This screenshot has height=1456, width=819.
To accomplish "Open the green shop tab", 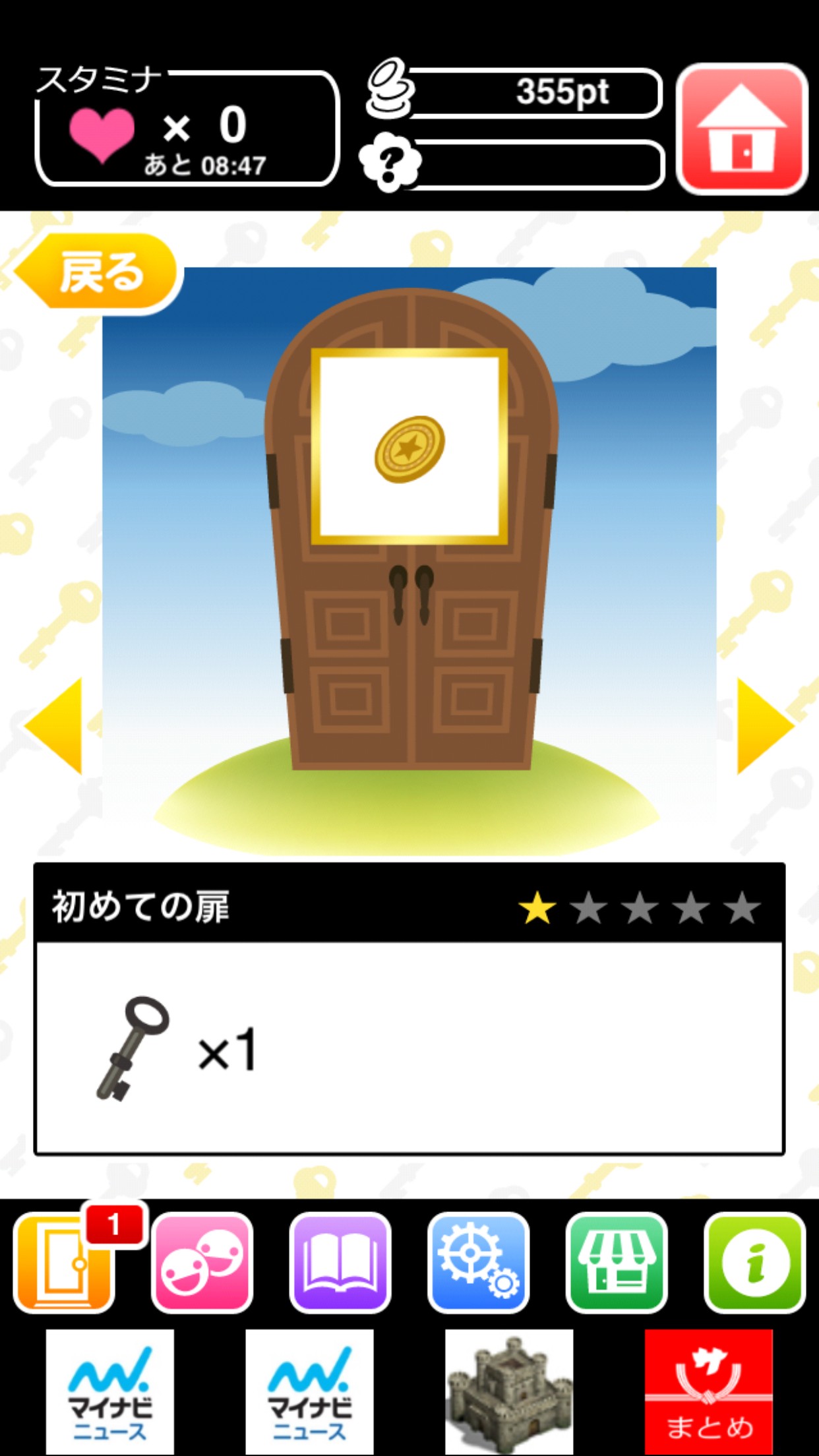I will click(x=617, y=1262).
